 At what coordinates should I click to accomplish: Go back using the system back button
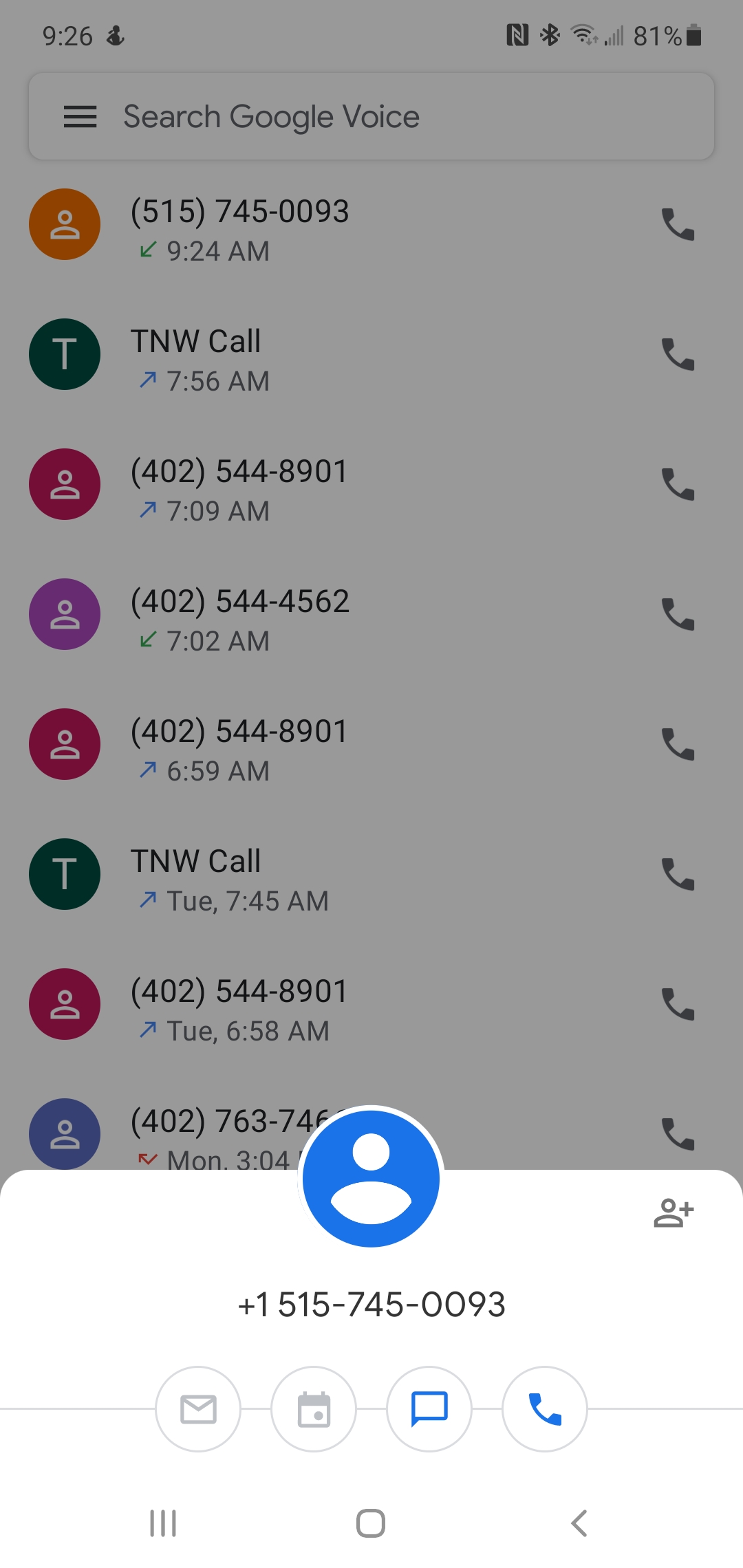tap(579, 1523)
